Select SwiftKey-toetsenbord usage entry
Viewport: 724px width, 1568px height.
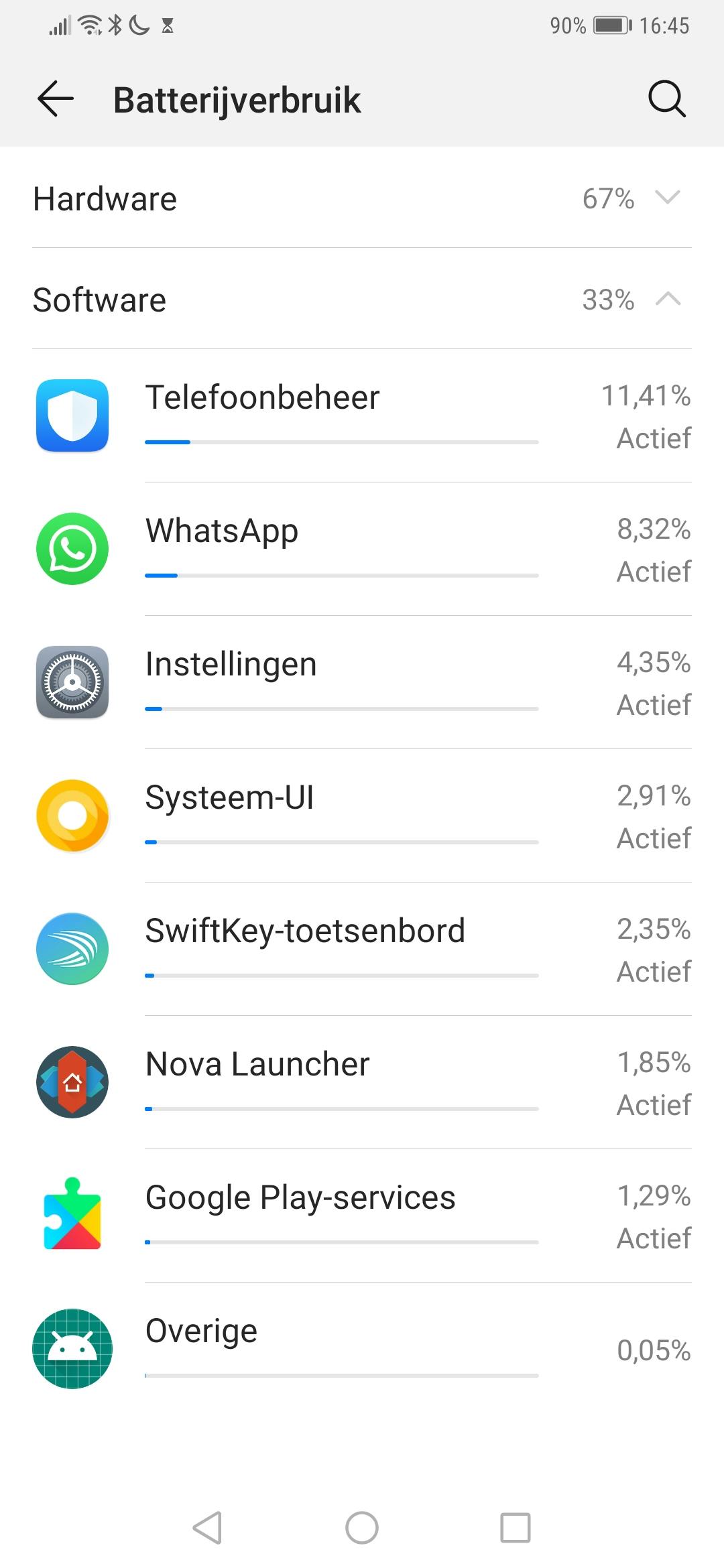(362, 949)
